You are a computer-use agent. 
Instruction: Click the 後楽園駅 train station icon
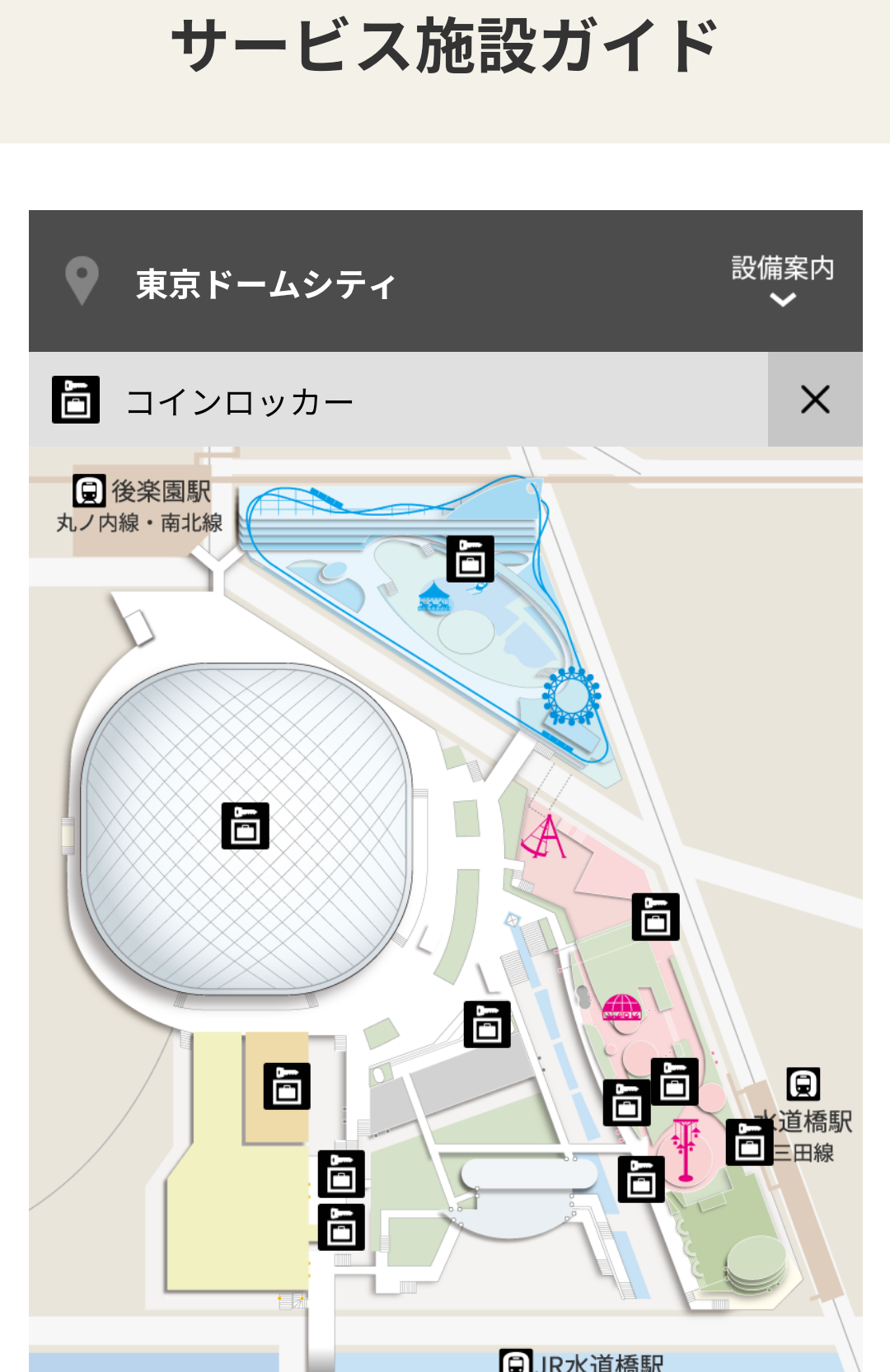tap(88, 489)
